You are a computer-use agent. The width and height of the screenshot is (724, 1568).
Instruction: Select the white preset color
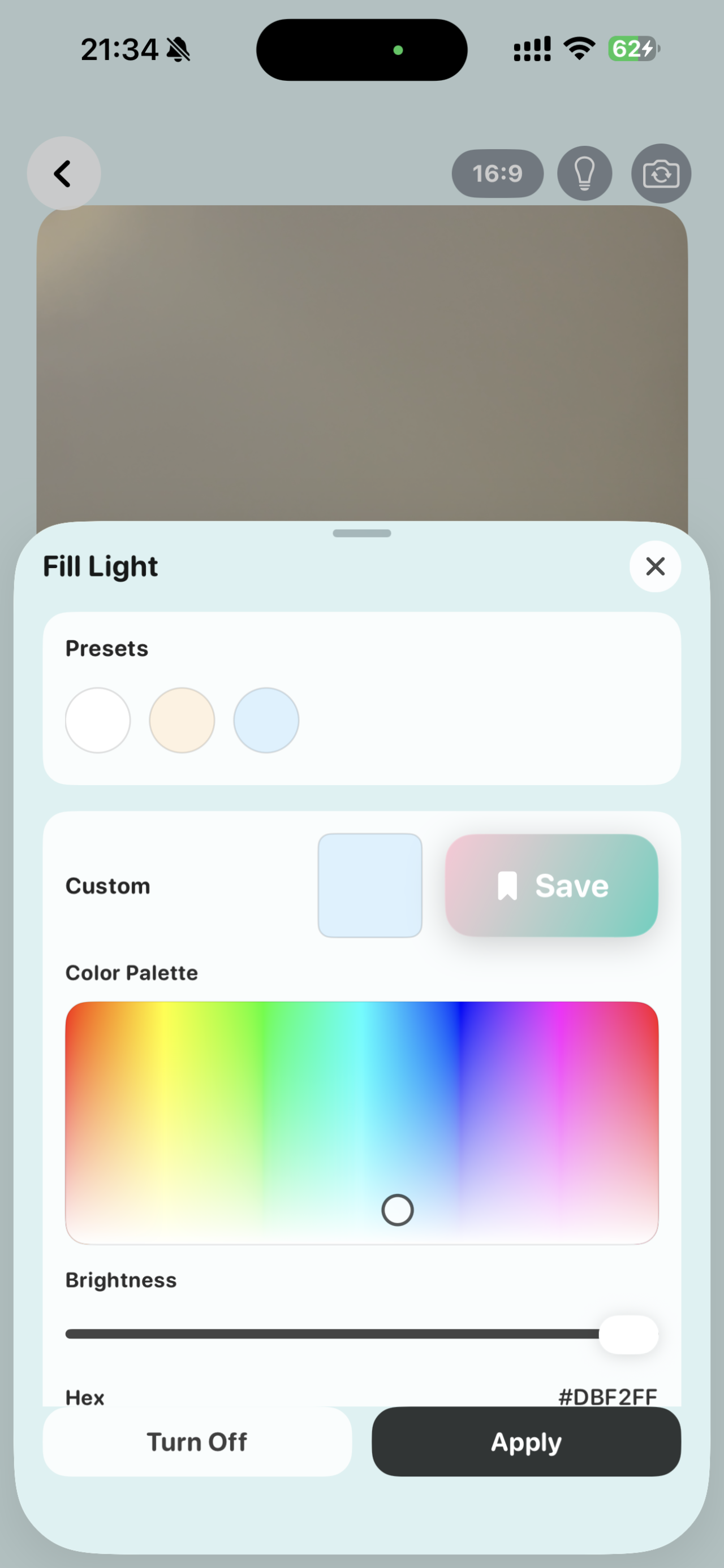coord(98,720)
